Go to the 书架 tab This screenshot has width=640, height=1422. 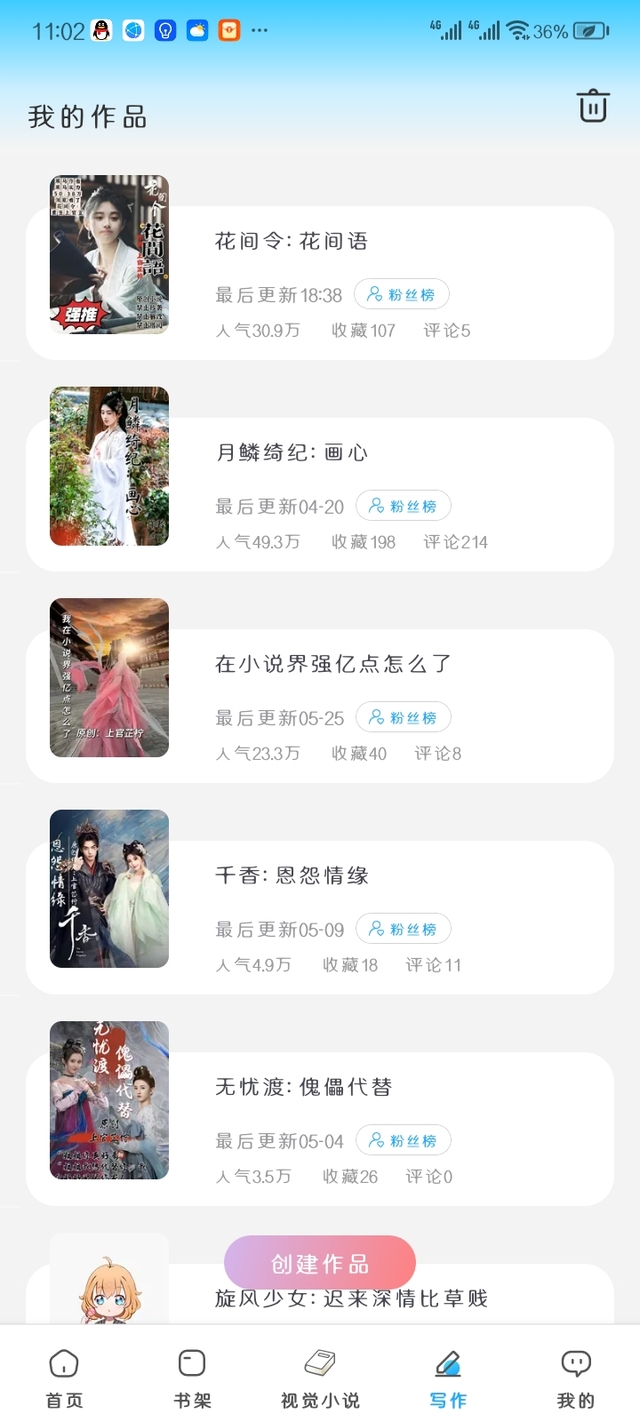click(192, 1378)
